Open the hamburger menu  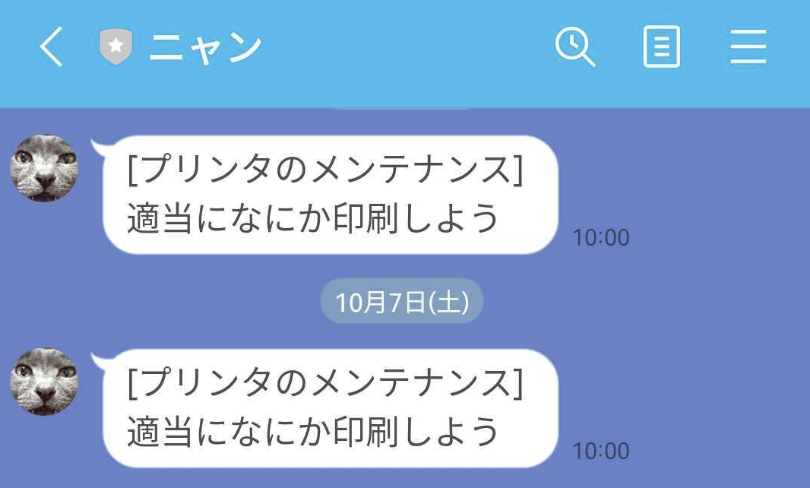[748, 47]
